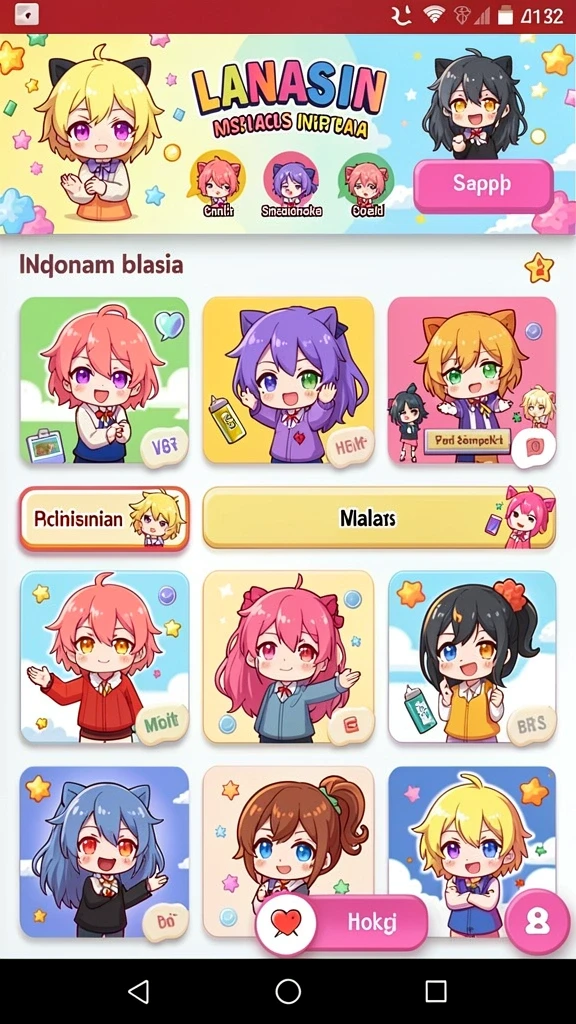Screen dimensions: 576x1024
Task: Open the brown ponytail character card
Action: pyautogui.click(x=288, y=842)
